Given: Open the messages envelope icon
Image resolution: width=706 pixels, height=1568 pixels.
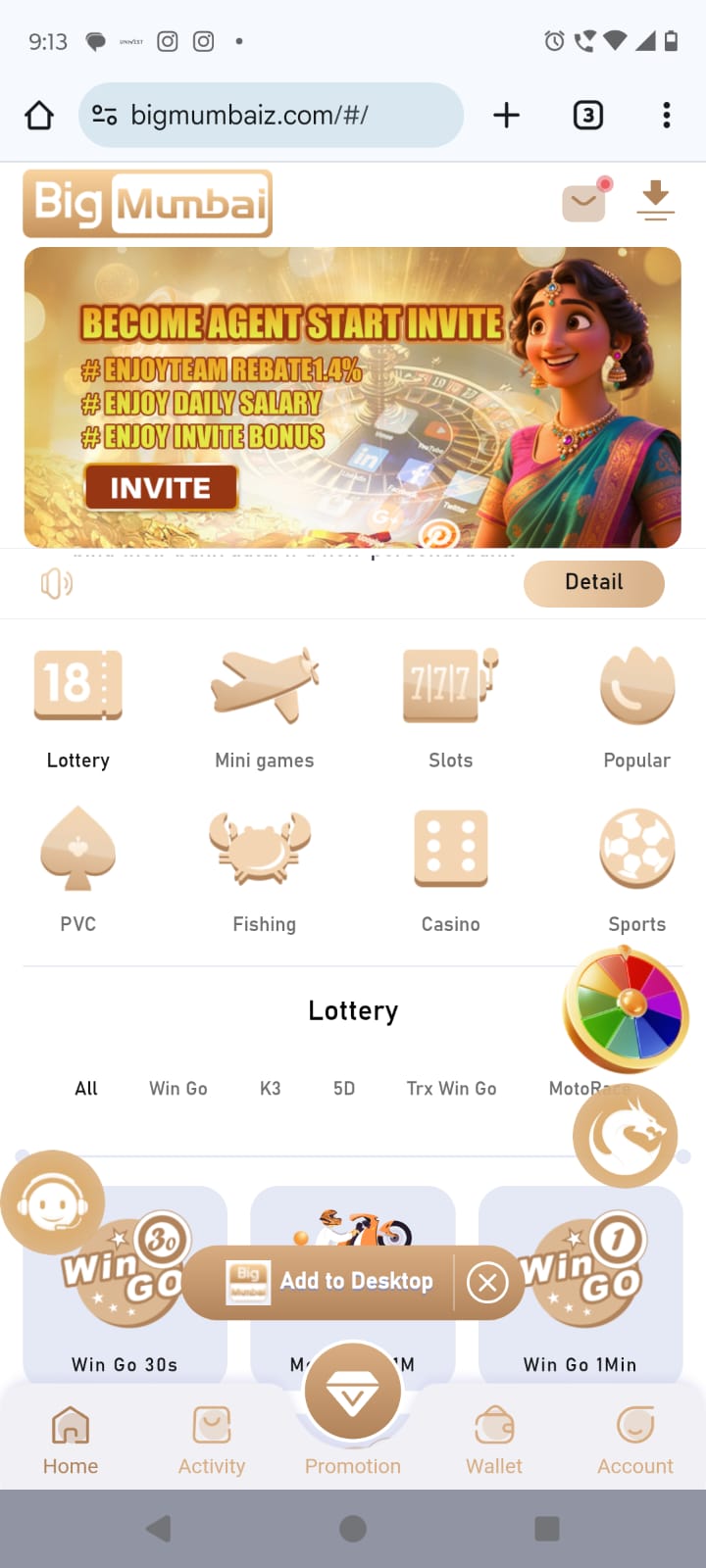Looking at the screenshot, I should pos(583,202).
